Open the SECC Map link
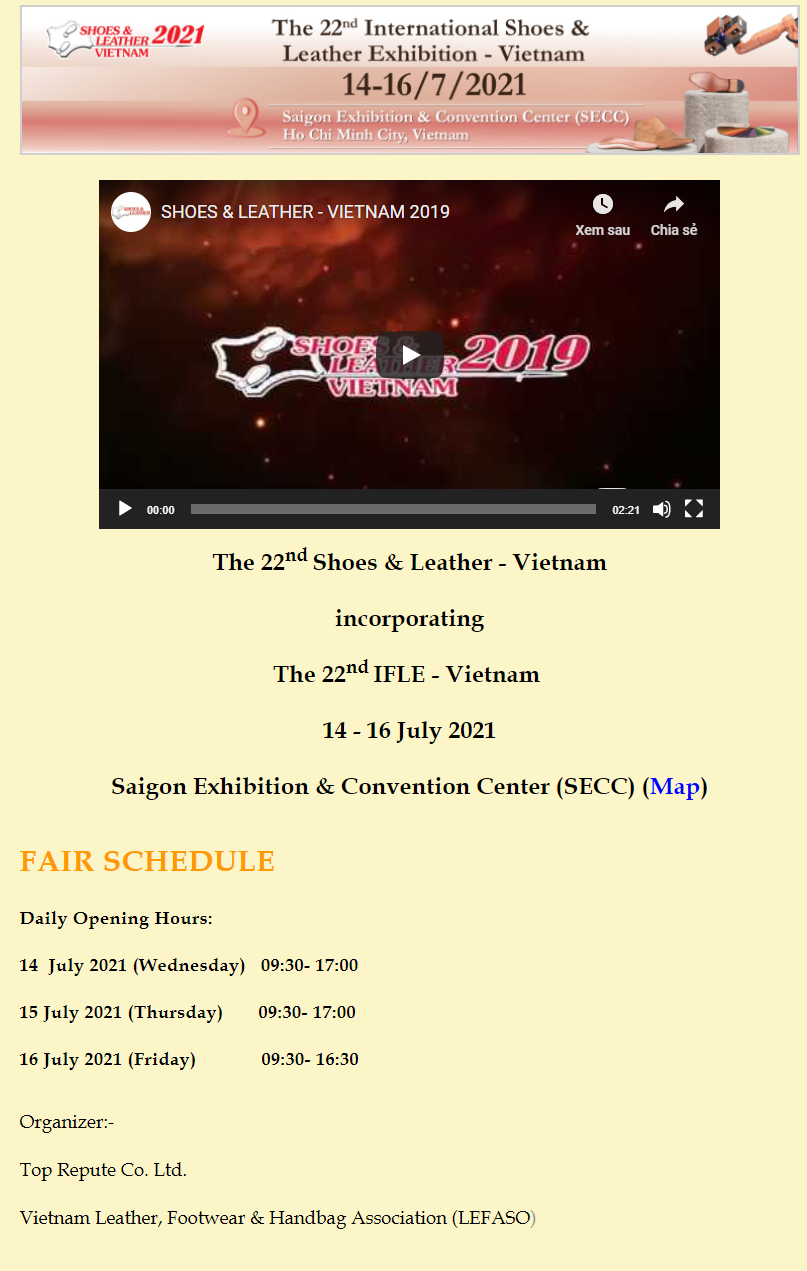 point(674,786)
